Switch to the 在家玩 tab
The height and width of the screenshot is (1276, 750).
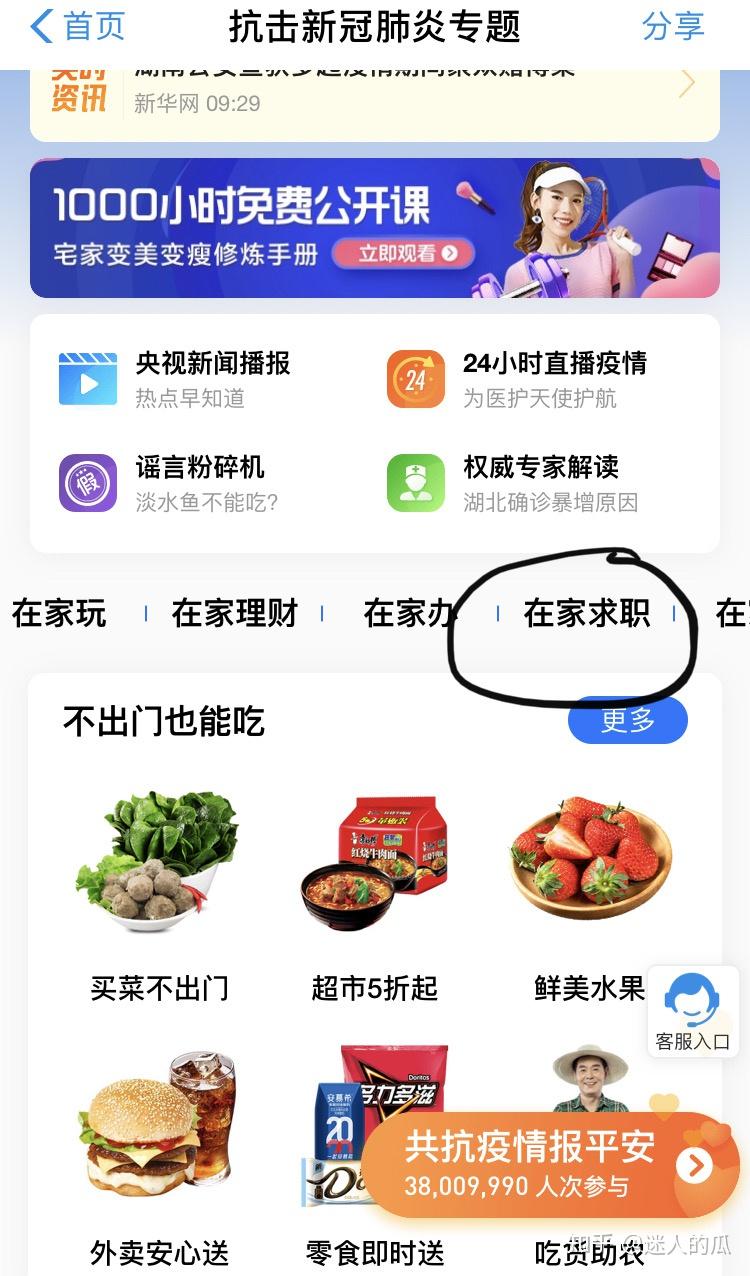[59, 614]
